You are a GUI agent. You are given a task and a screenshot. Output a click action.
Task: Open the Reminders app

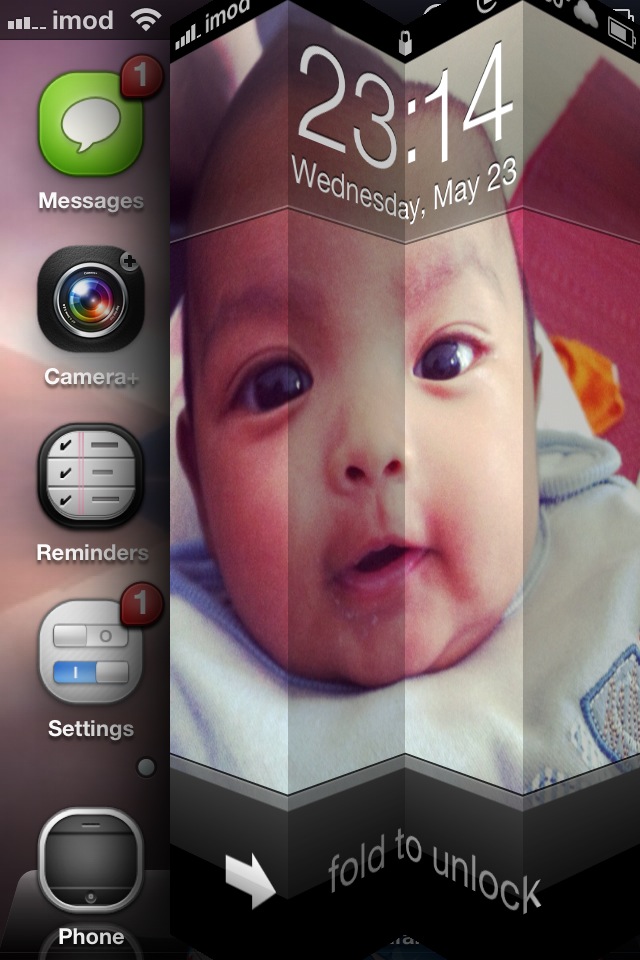click(x=90, y=477)
